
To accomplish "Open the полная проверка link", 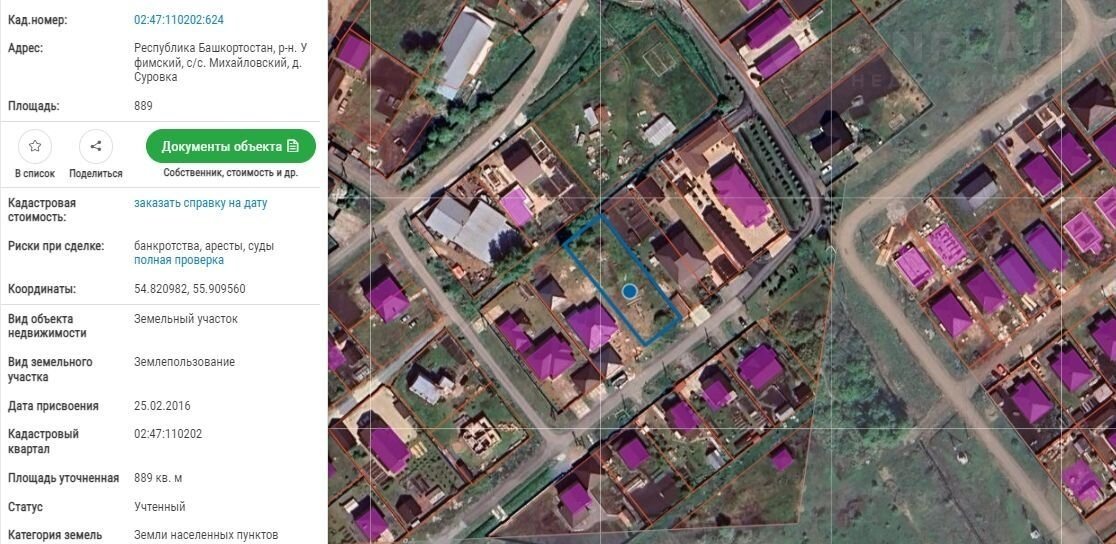I will click(x=179, y=260).
